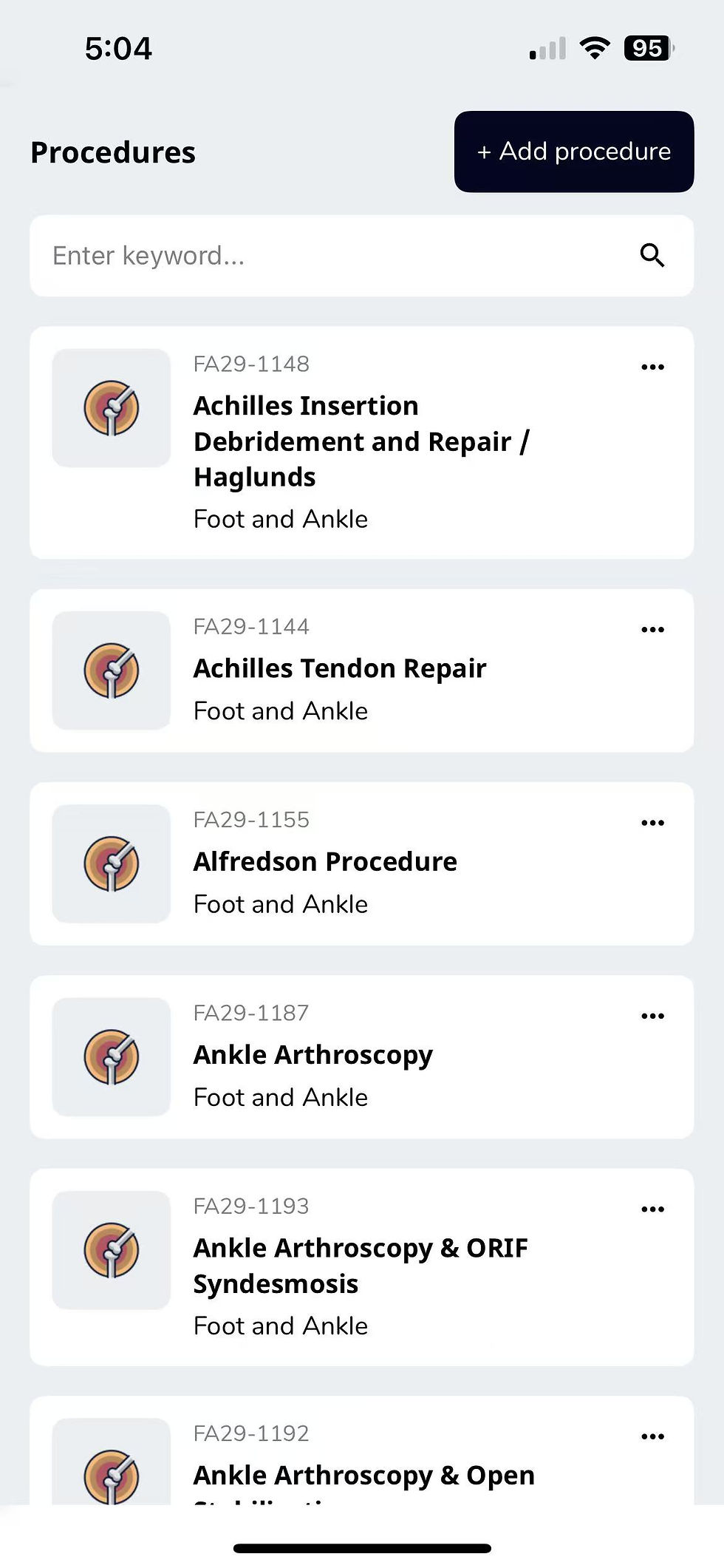Tap the Add procedure button
The width and height of the screenshot is (724, 1568).
click(574, 152)
